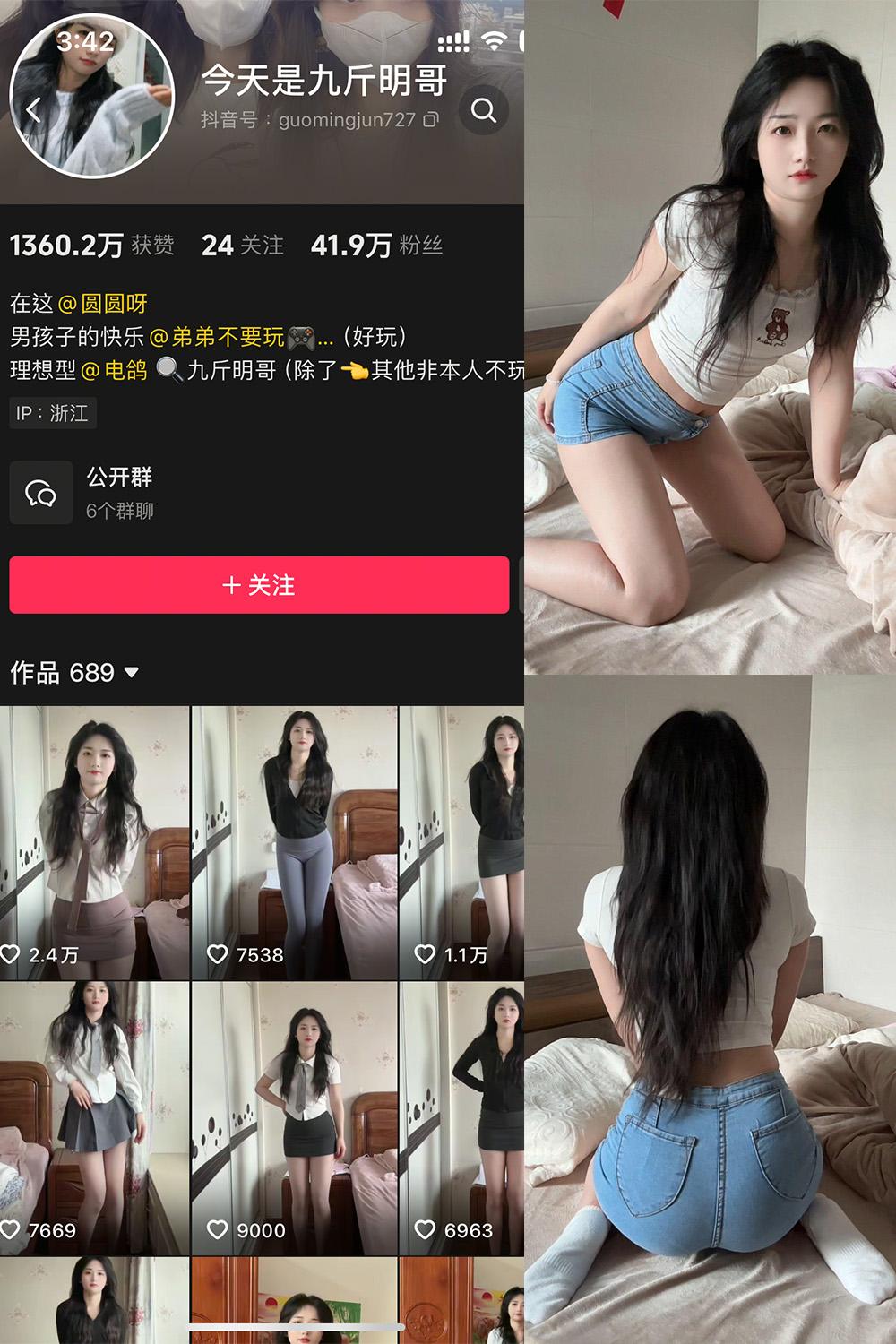Click the chat bubble icon beside 公开群
This screenshot has height=1344, width=896.
tap(40, 494)
